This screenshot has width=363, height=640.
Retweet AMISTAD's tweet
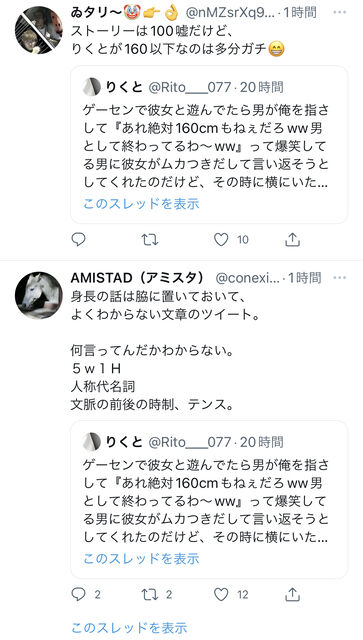point(149,594)
